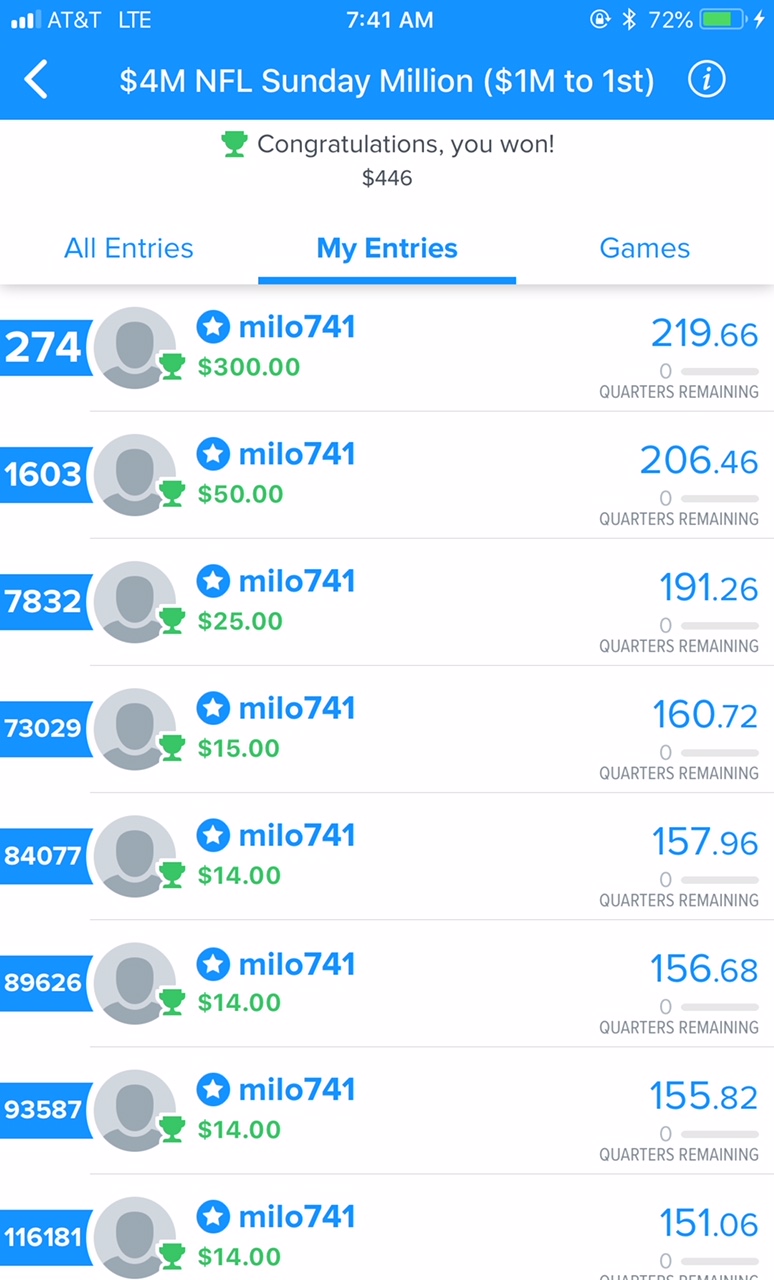
Task: Switch to the All Entries tab
Action: point(129,248)
